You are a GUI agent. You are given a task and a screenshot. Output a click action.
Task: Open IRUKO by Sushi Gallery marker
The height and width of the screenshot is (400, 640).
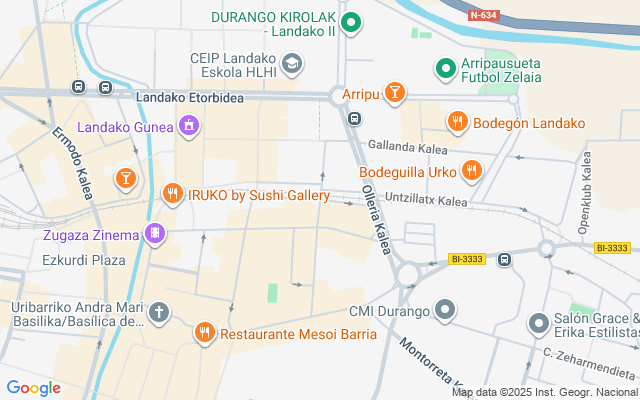[173, 194]
